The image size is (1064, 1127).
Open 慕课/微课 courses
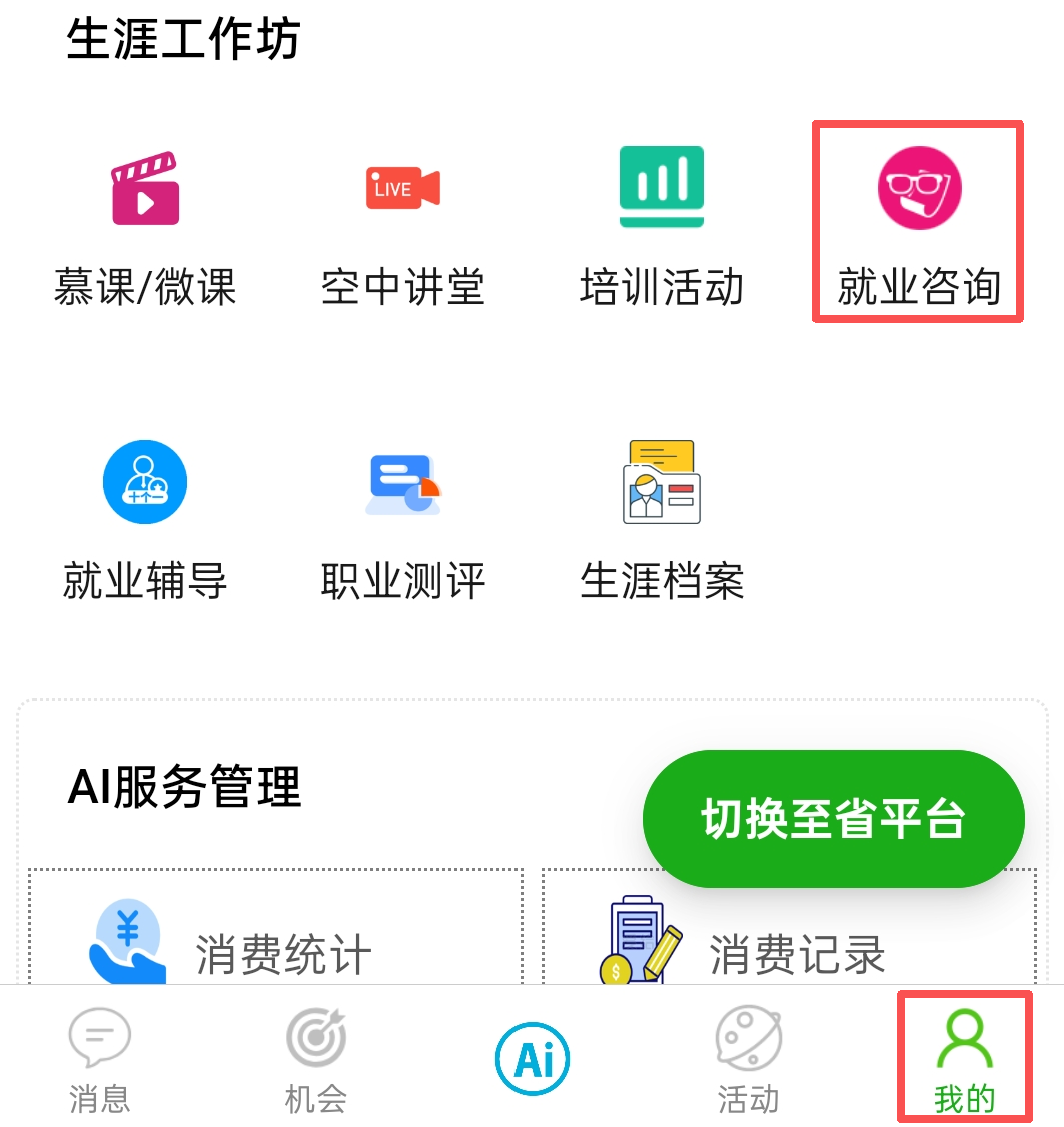click(145, 225)
